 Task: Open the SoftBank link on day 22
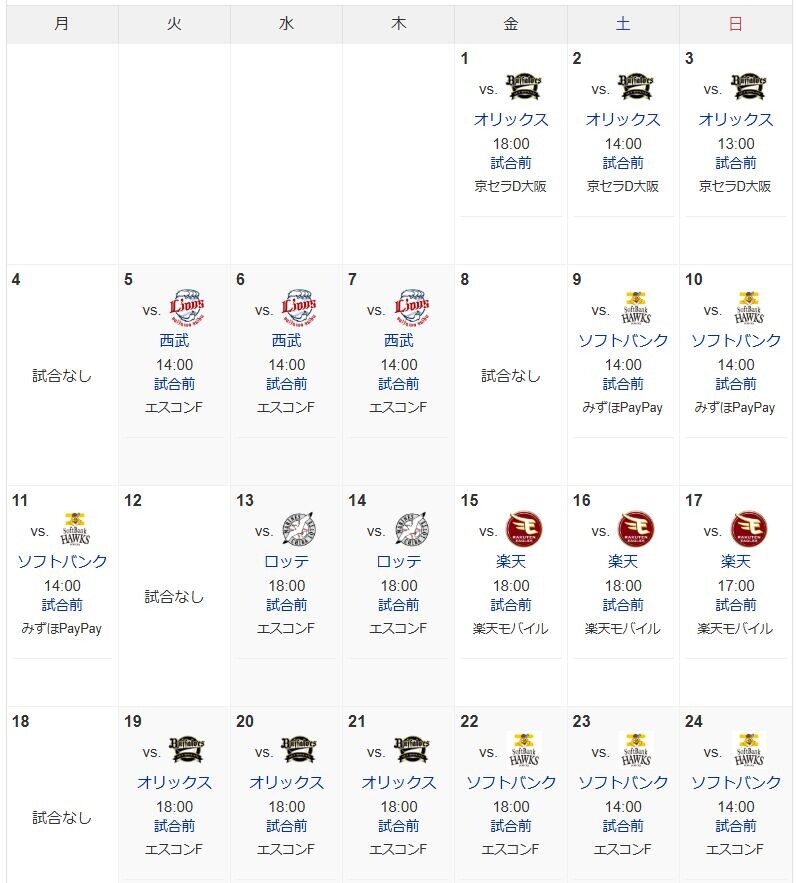coord(511,783)
